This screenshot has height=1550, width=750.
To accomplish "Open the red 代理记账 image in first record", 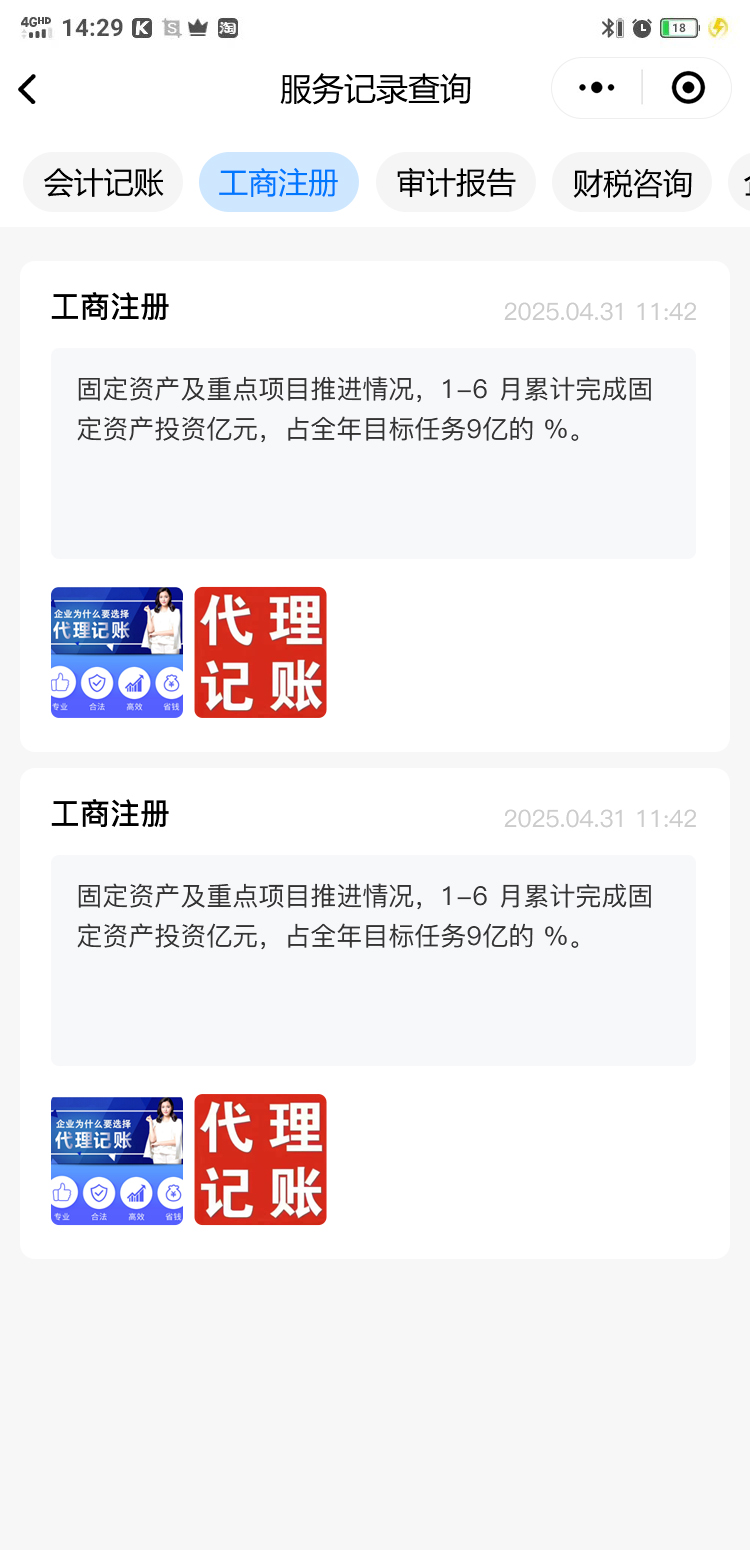I will 260,652.
